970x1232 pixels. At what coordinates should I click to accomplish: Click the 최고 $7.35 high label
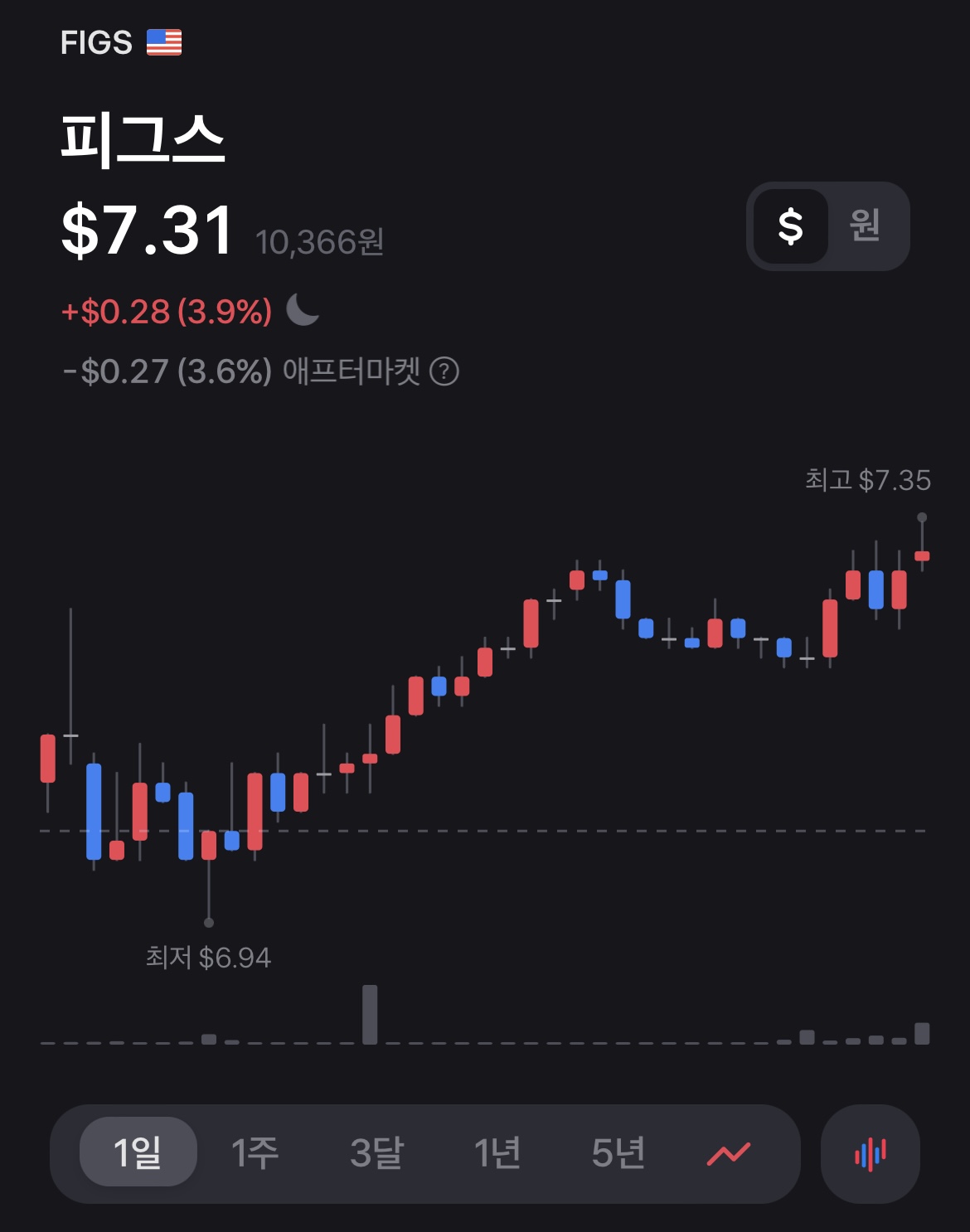pyautogui.click(x=869, y=478)
